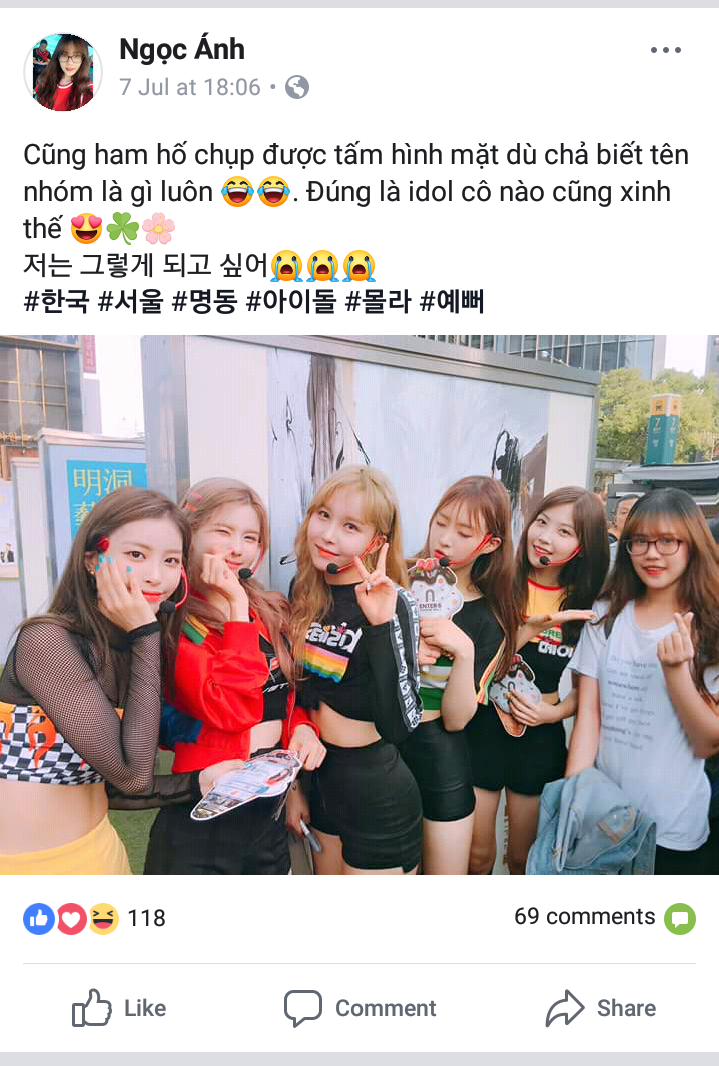The image size is (719, 1066).
Task: Open Ngọc Ánh's profile from the name
Action: click(x=181, y=48)
